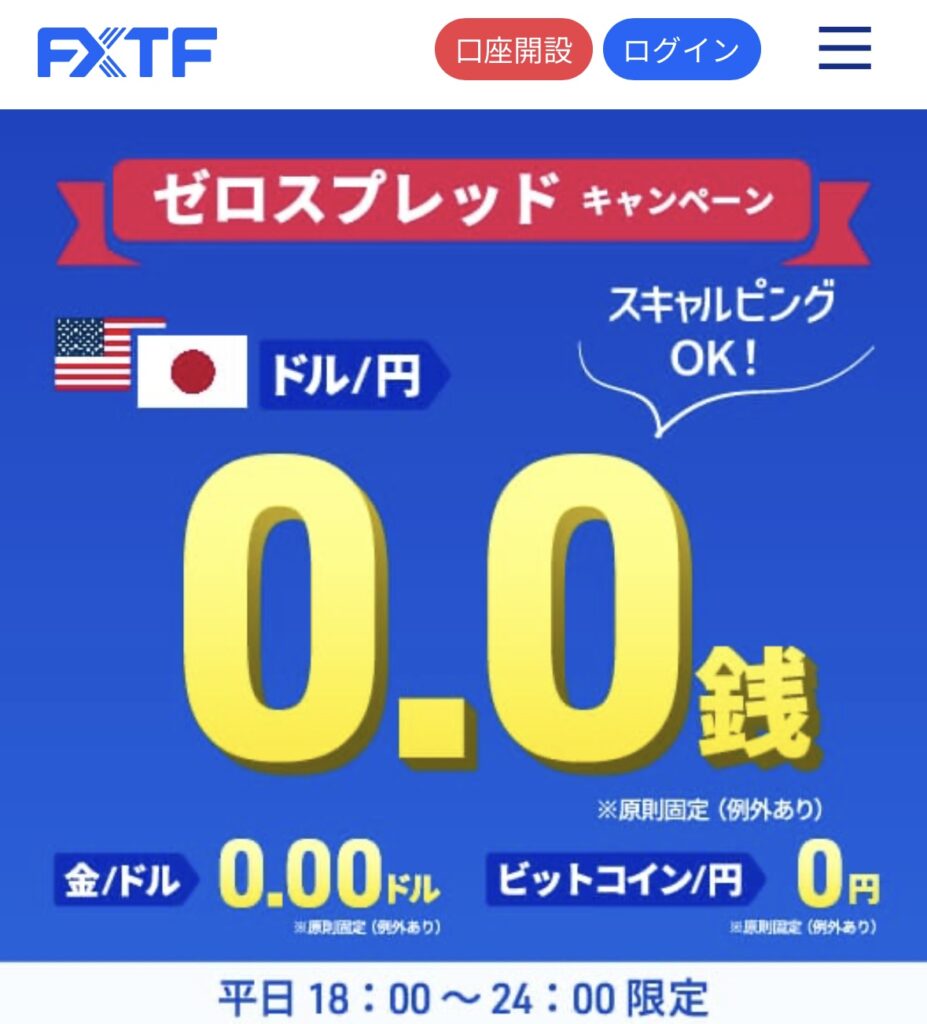The height and width of the screenshot is (1024, 927).
Task: Go to the FXTF home logo
Action: point(127,52)
